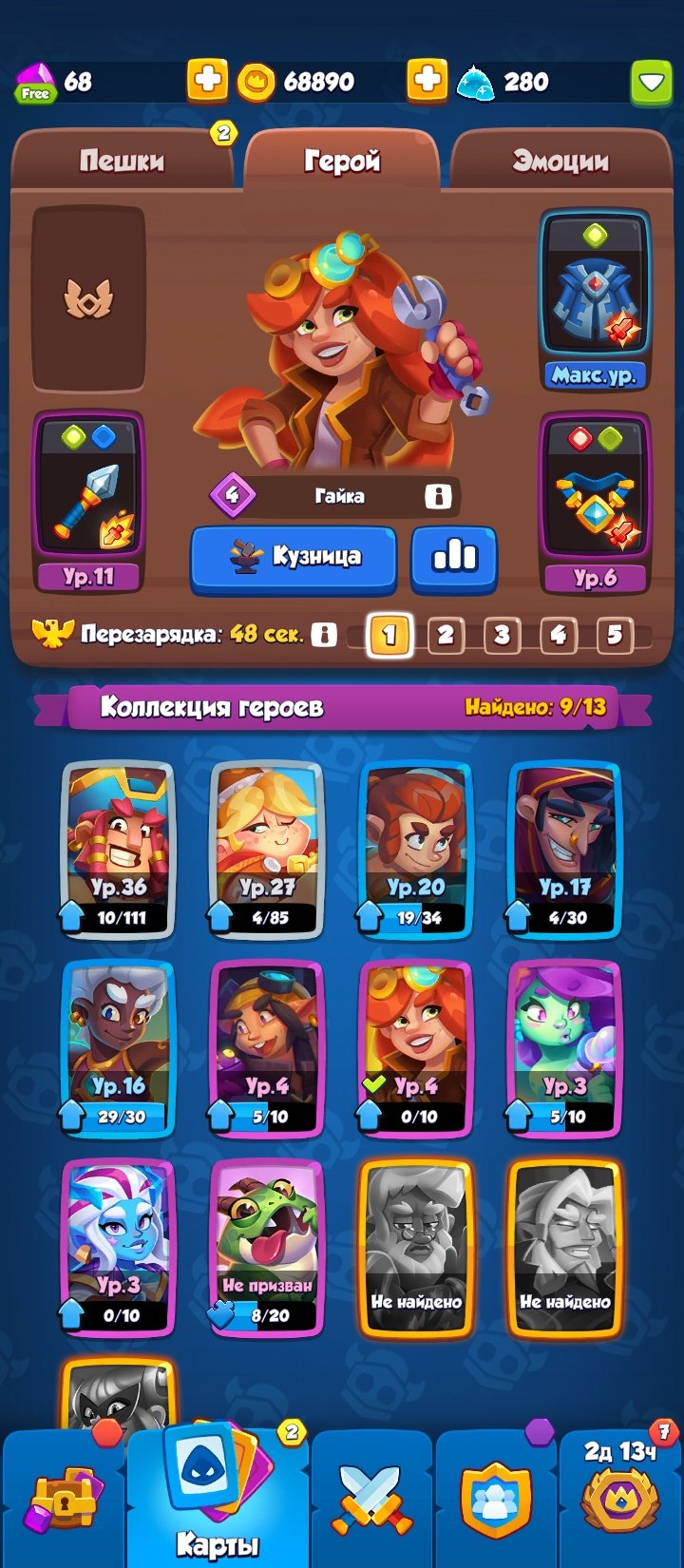This screenshot has width=684, height=1568.
Task: Open the blue armor item Макс.ур.
Action: coord(595,299)
